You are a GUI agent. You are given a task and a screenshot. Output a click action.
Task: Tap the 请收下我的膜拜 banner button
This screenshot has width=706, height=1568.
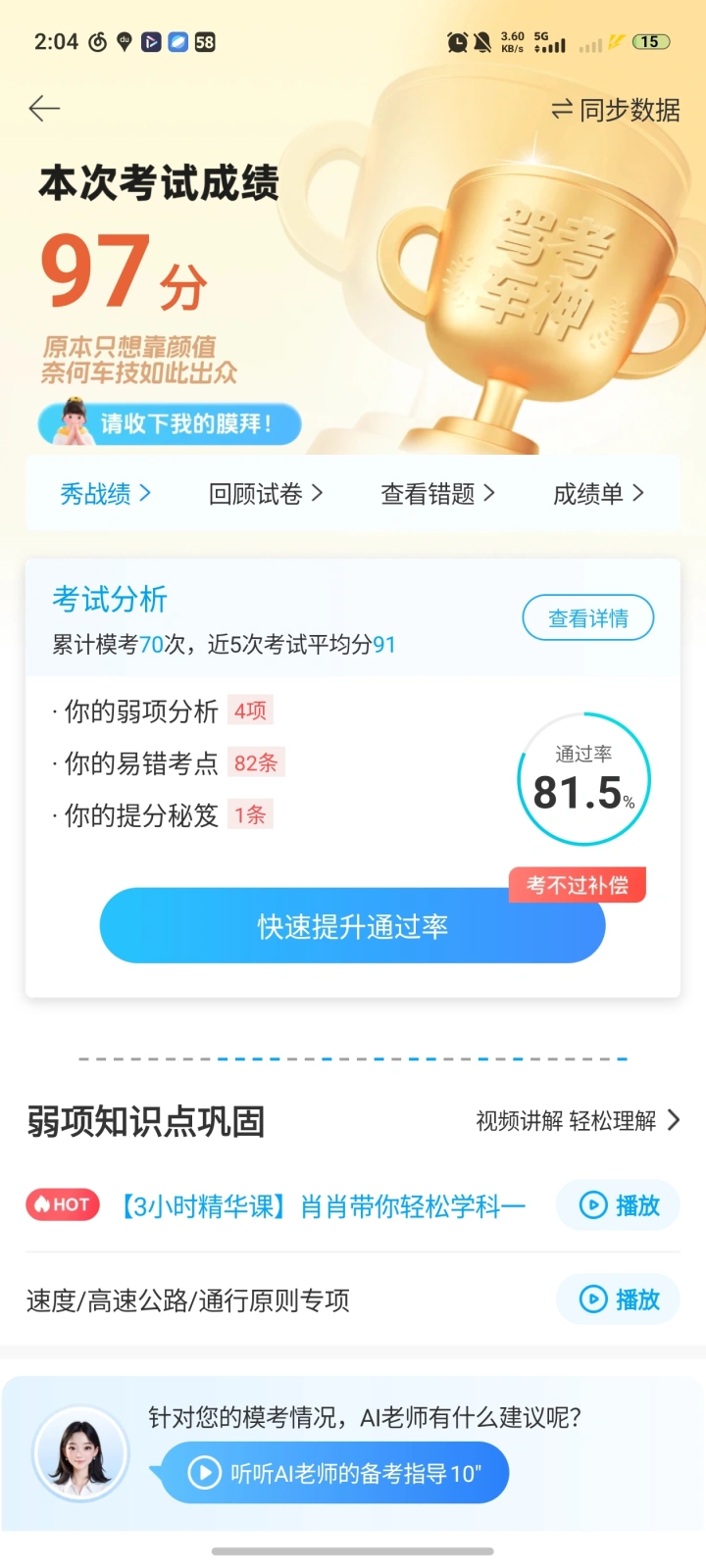pos(170,423)
